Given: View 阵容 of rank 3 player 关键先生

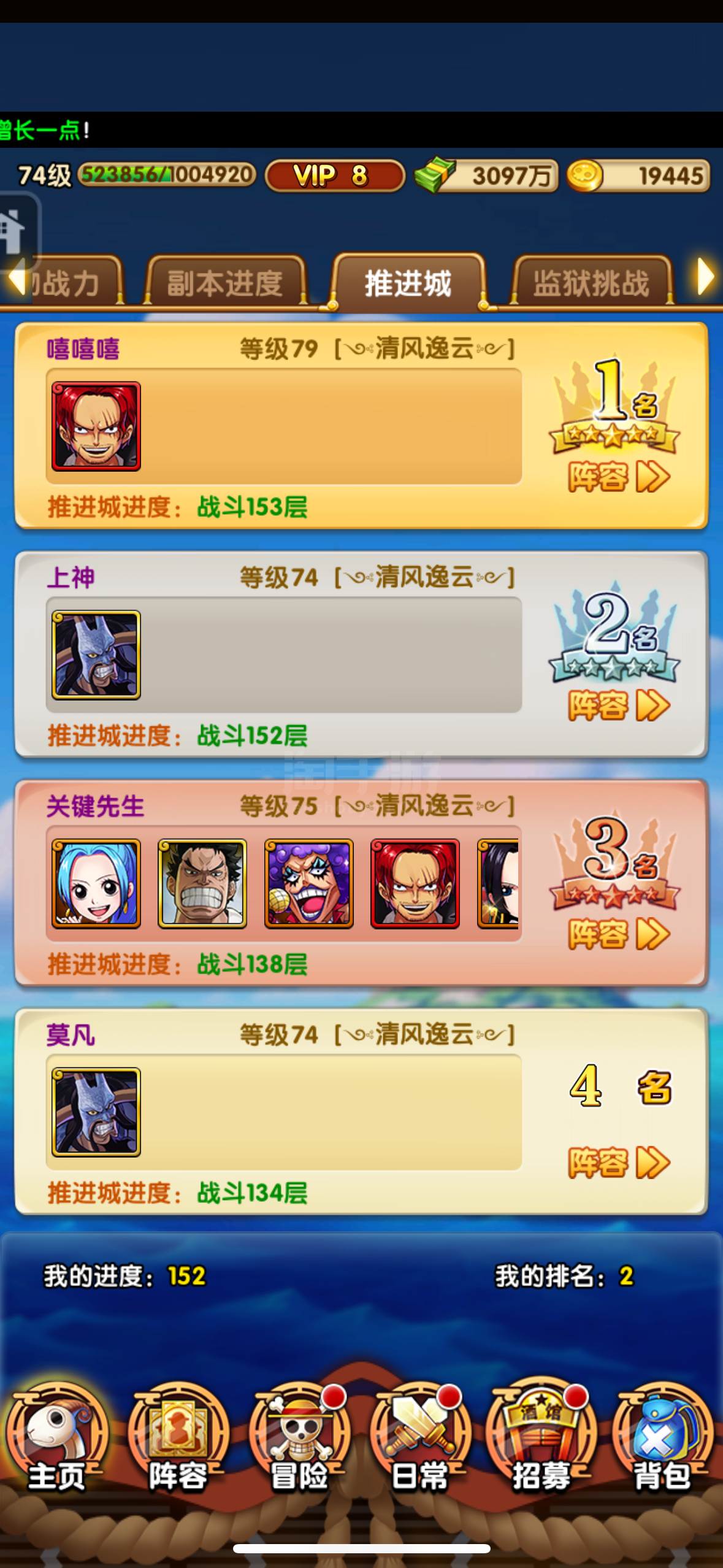Looking at the screenshot, I should [618, 934].
